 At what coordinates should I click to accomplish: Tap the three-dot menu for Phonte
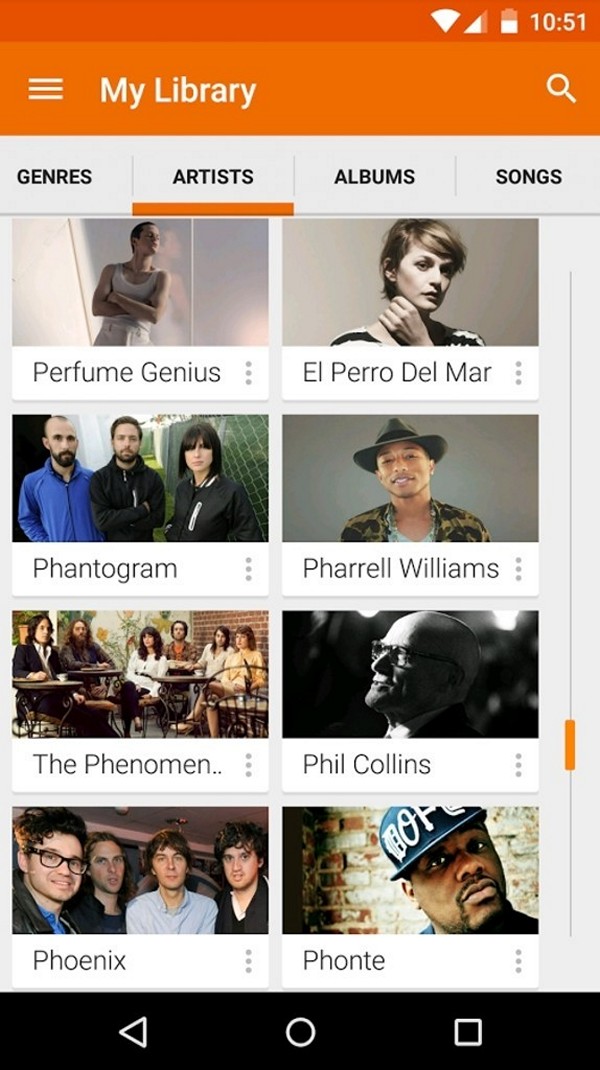[x=519, y=961]
